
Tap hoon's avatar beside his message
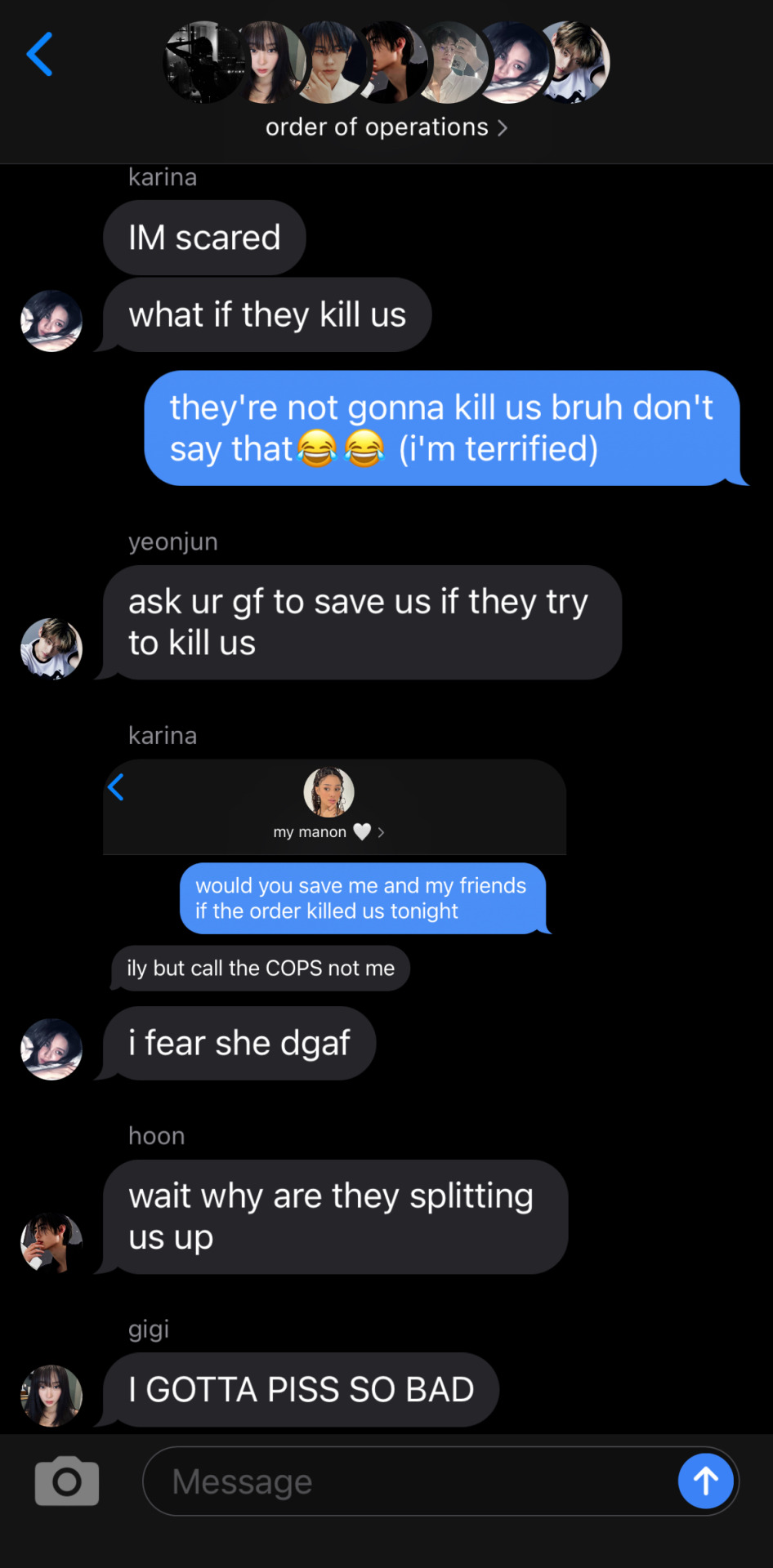coord(51,1243)
